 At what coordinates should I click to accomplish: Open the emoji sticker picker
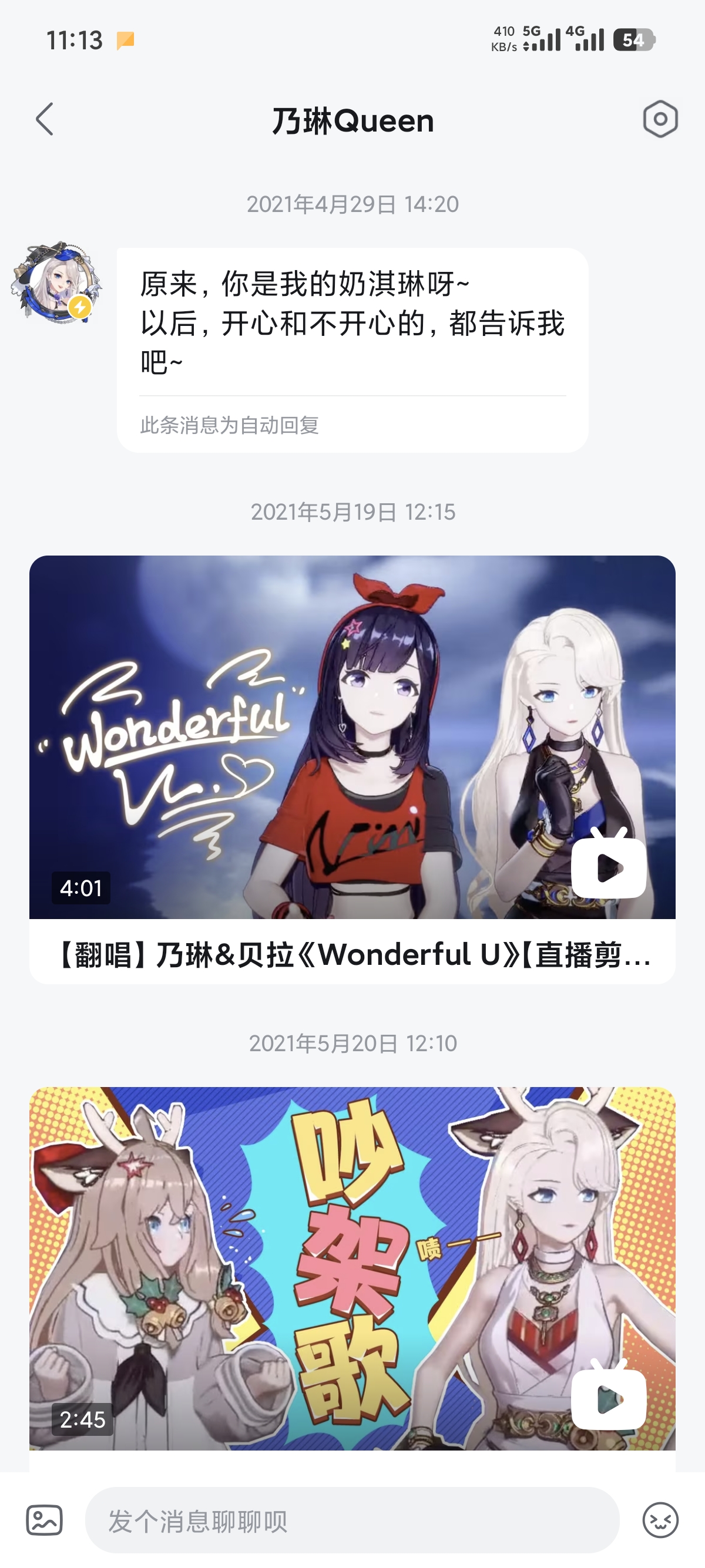pos(660,1520)
